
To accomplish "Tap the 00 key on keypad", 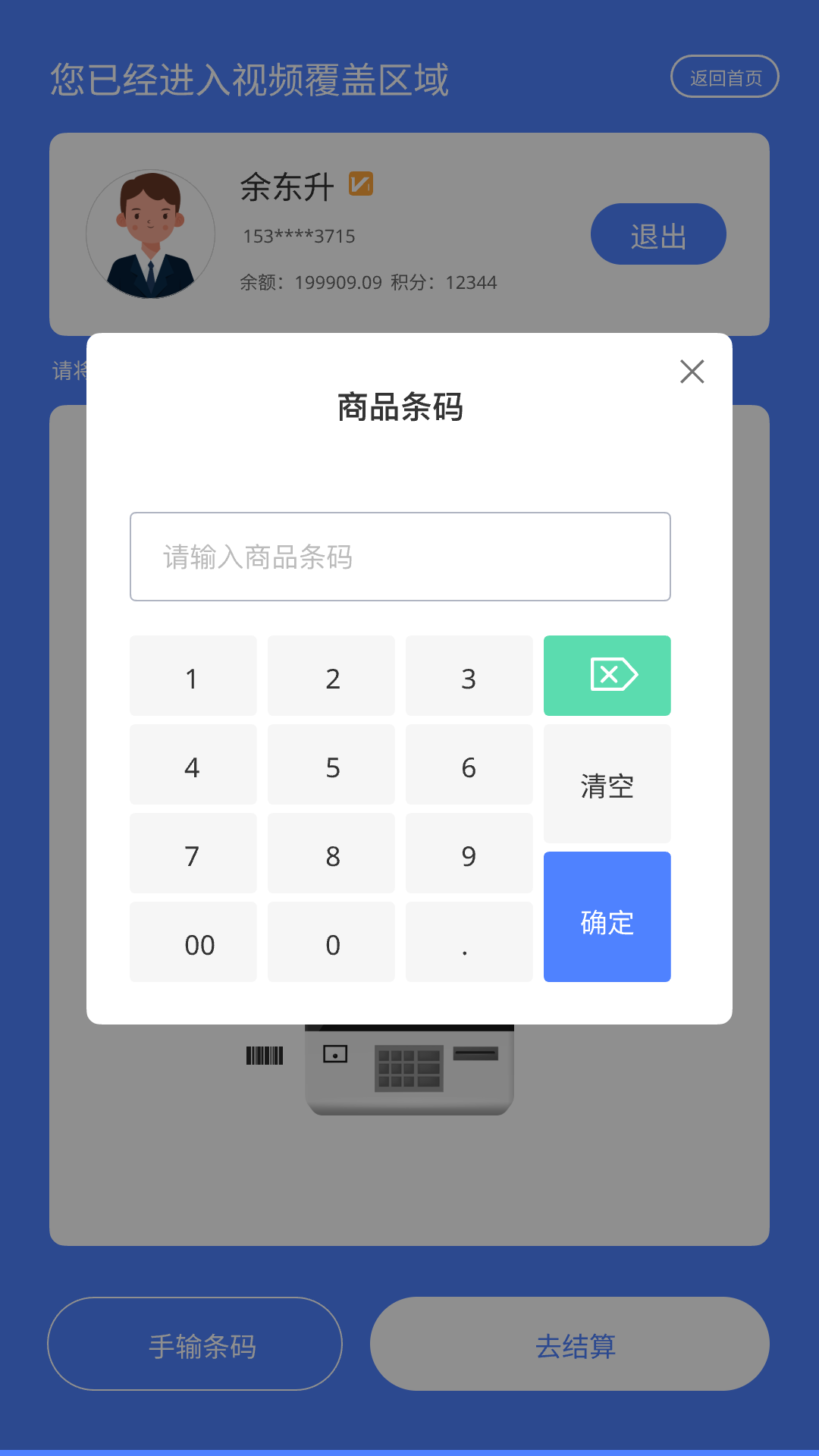I will point(193,942).
